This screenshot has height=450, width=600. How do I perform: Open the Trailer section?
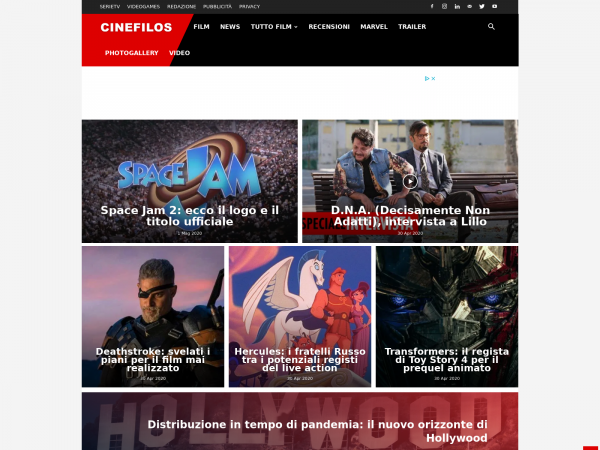(x=412, y=27)
